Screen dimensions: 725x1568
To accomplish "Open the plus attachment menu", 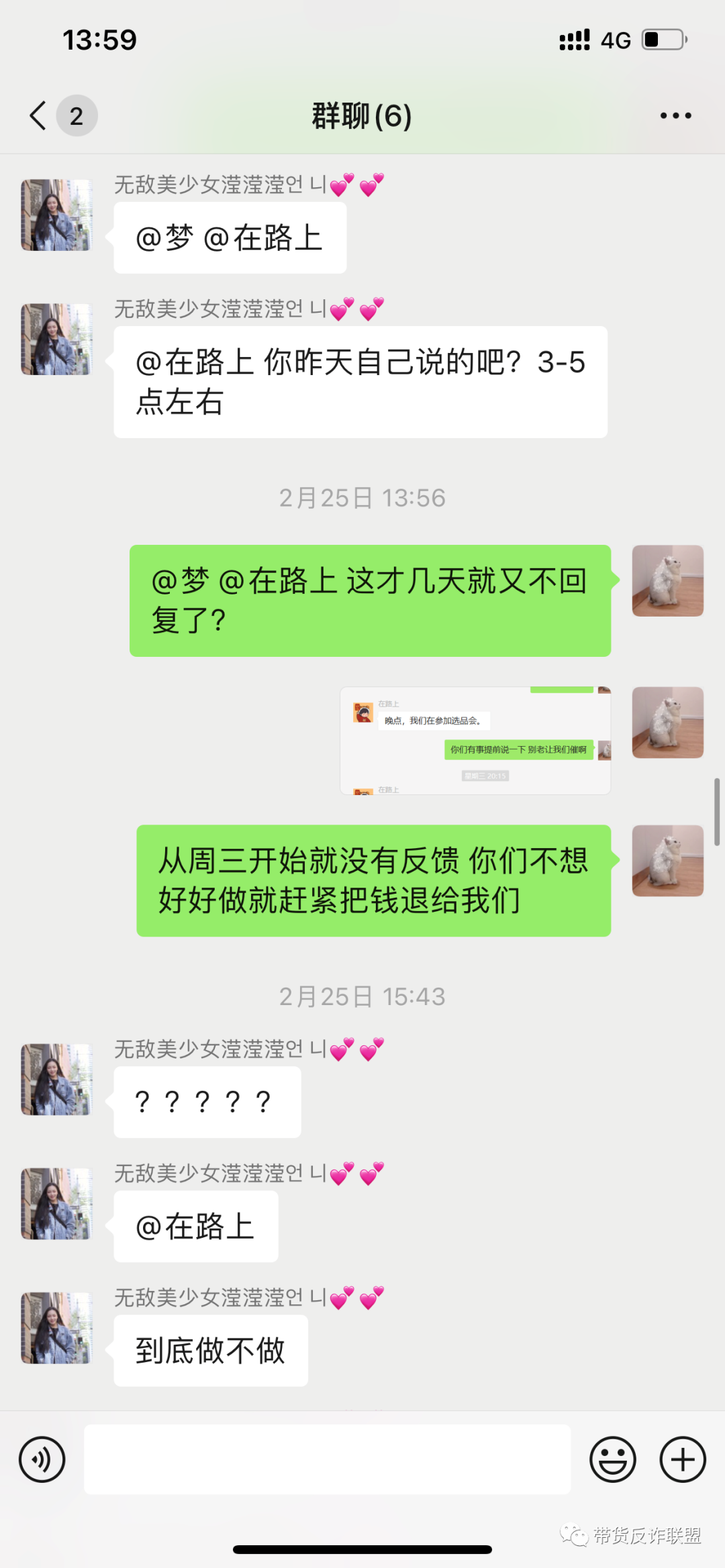I will point(683,1459).
